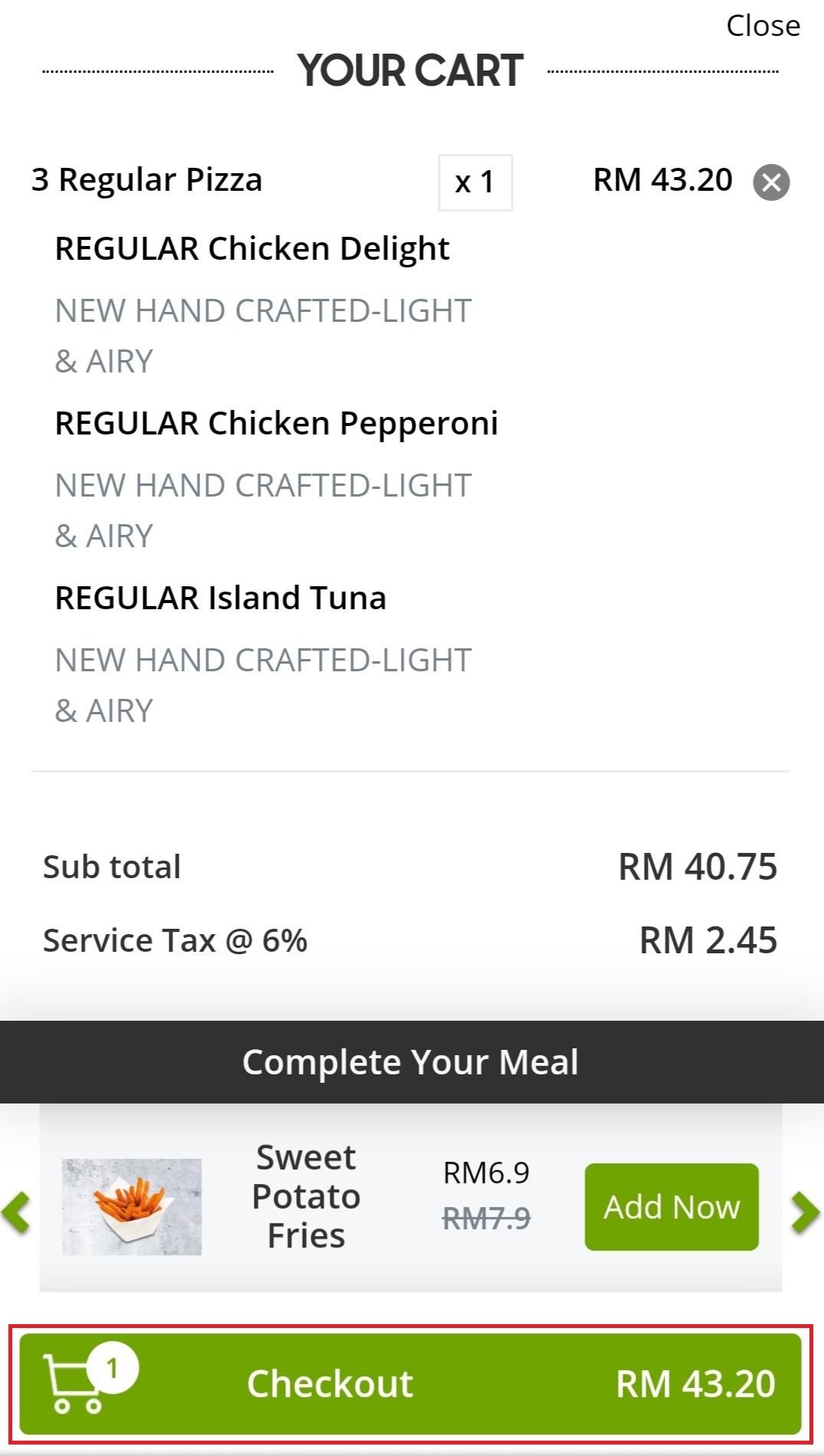Proceed to Checkout for RM 43.20

411,1384
